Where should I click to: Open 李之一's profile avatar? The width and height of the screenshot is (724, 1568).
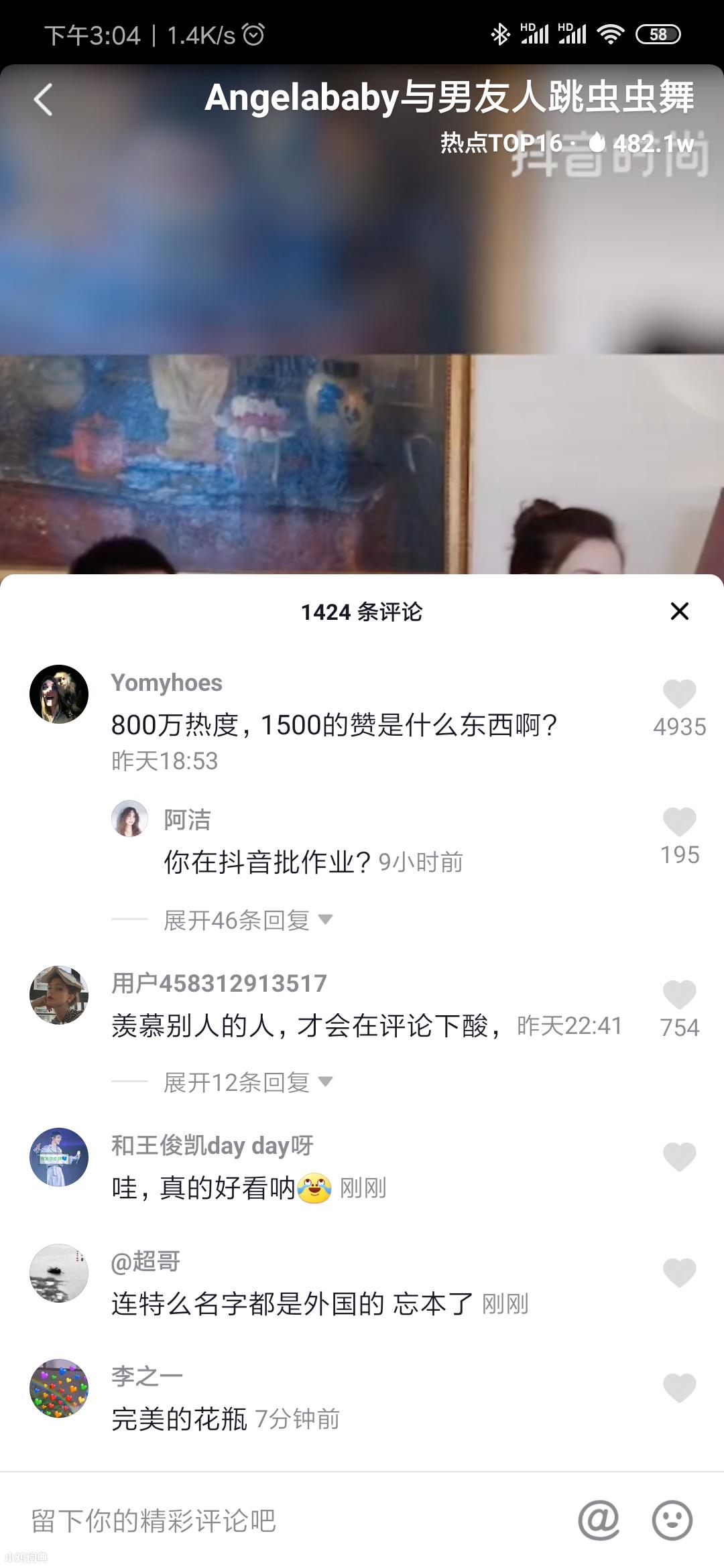coord(59,1388)
